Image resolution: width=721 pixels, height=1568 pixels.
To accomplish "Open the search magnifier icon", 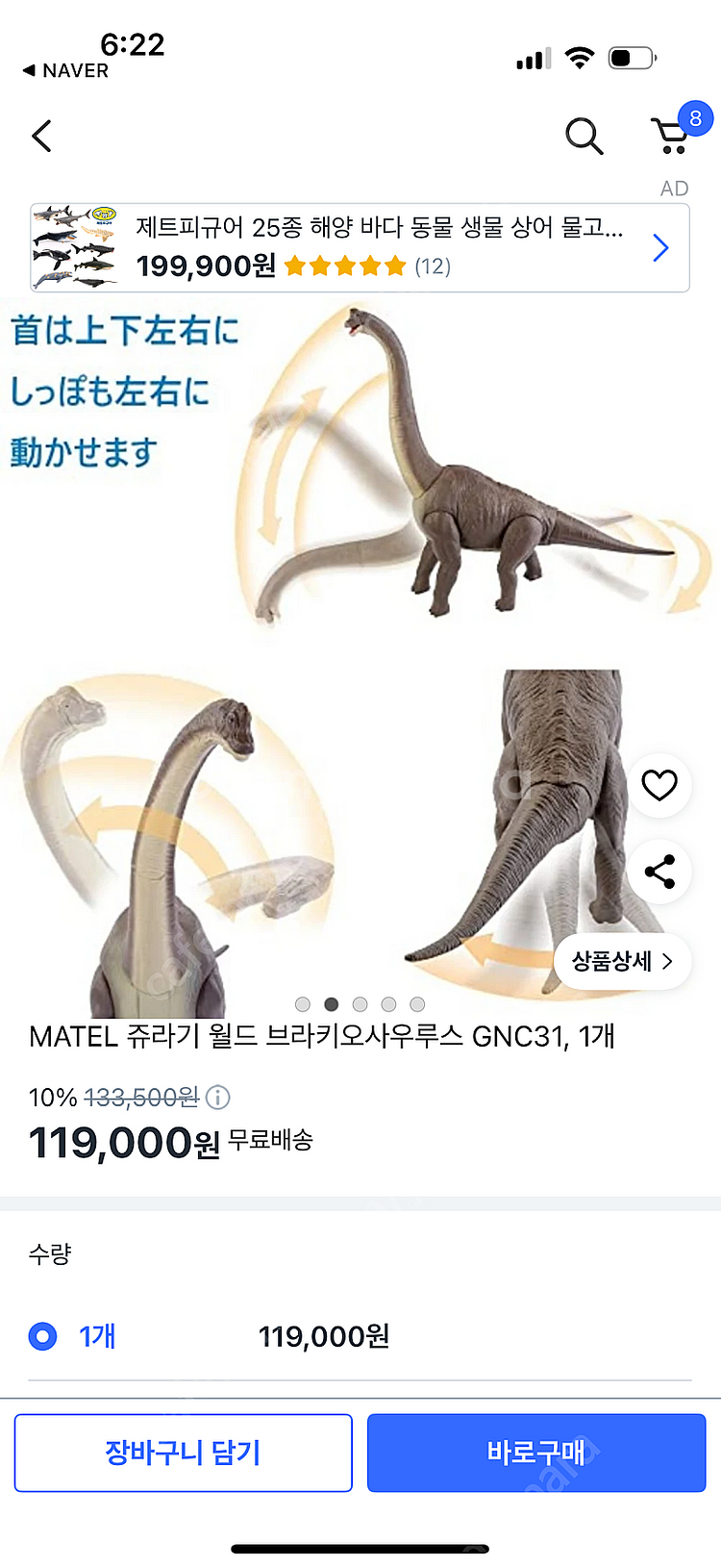I will (x=584, y=136).
